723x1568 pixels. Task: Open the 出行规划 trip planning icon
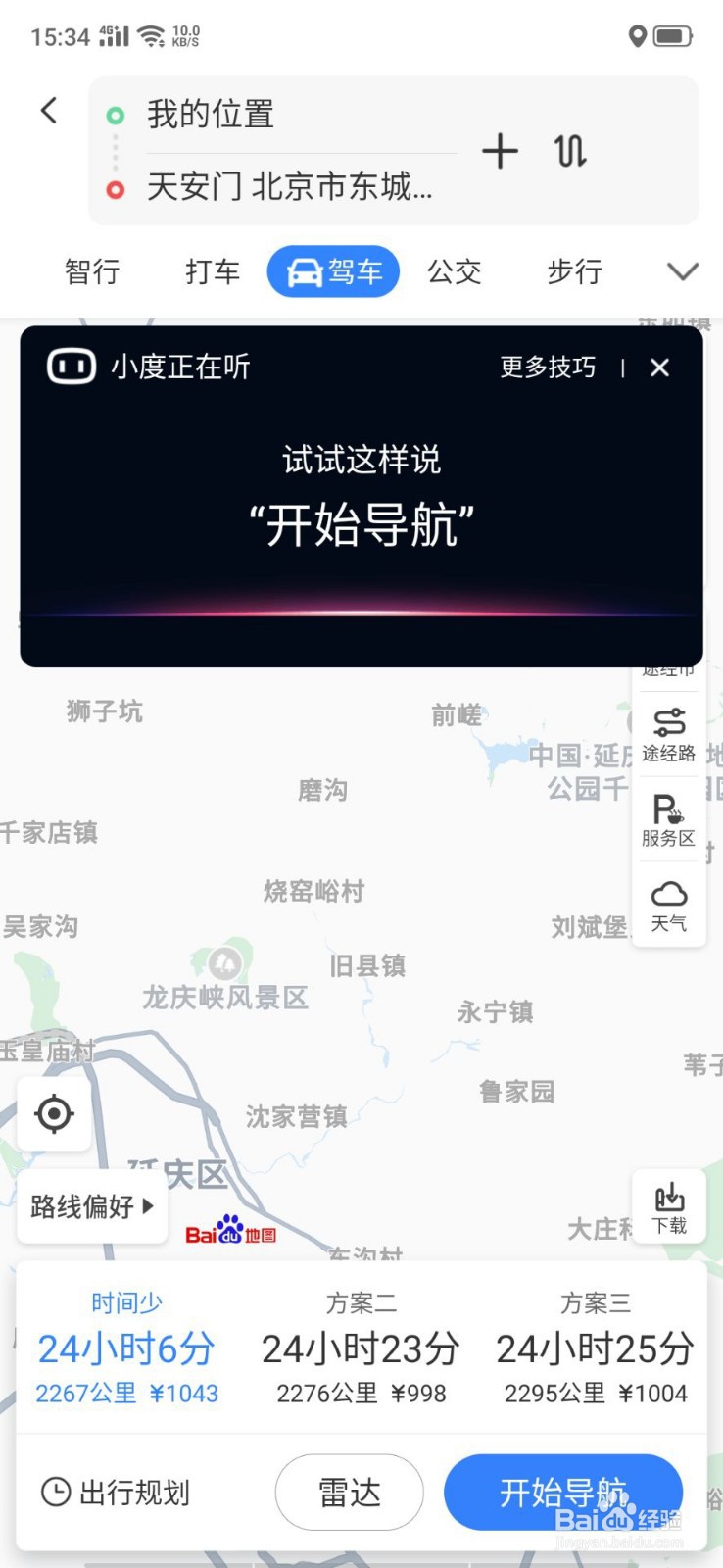click(114, 1492)
